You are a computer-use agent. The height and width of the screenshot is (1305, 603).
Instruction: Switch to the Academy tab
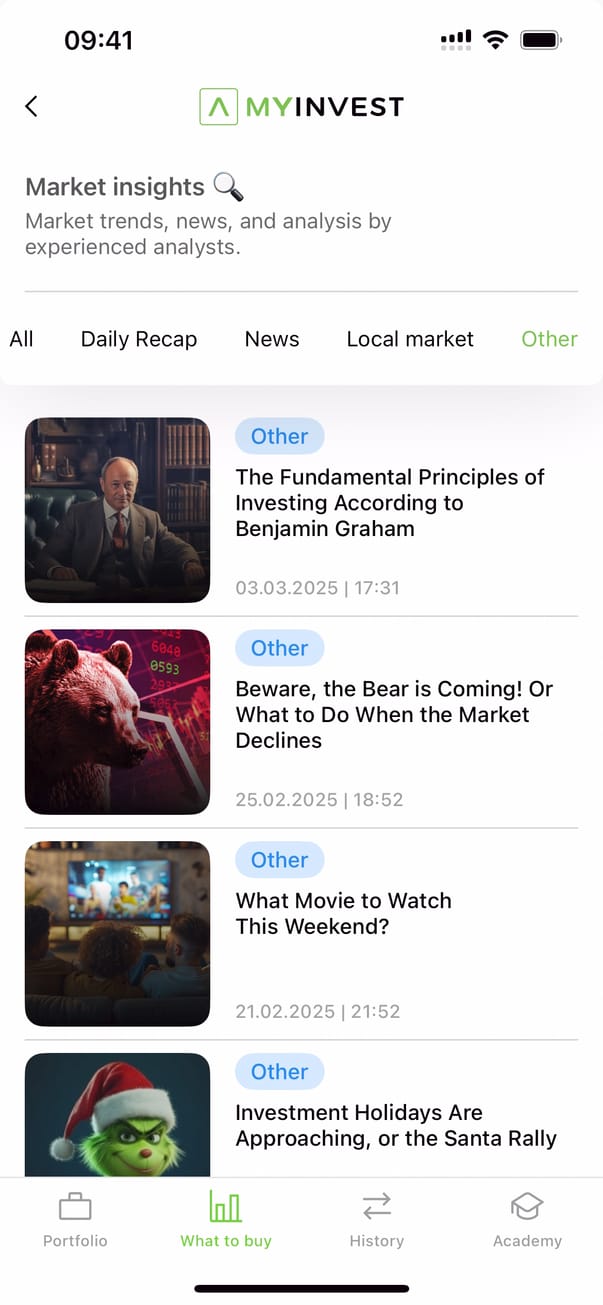point(527,1219)
